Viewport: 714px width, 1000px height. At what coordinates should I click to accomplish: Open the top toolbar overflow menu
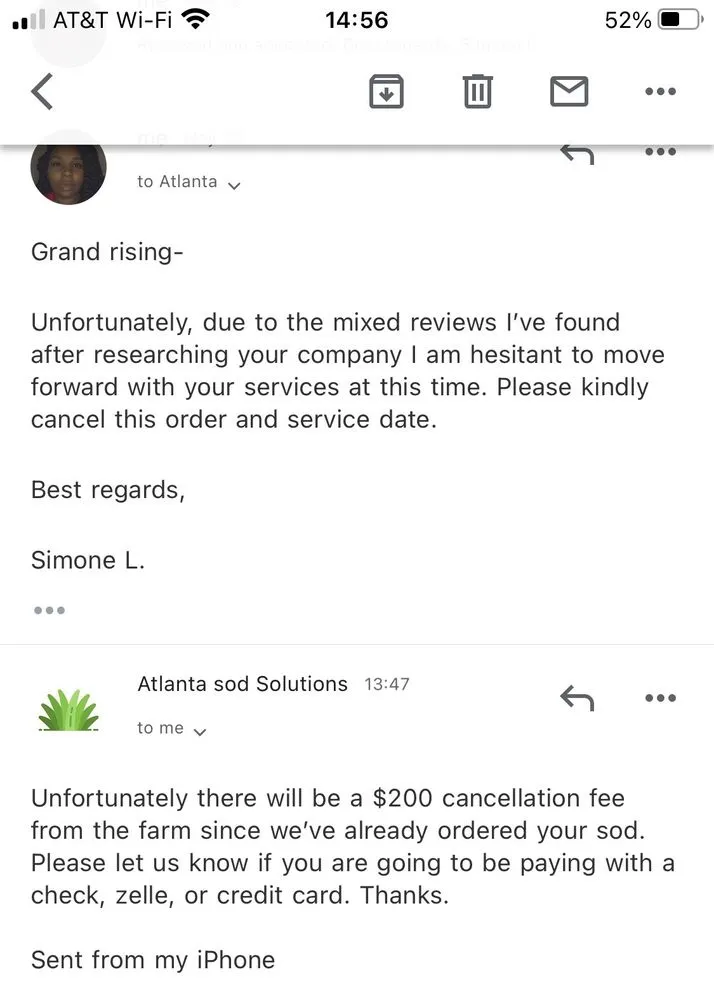pos(660,92)
